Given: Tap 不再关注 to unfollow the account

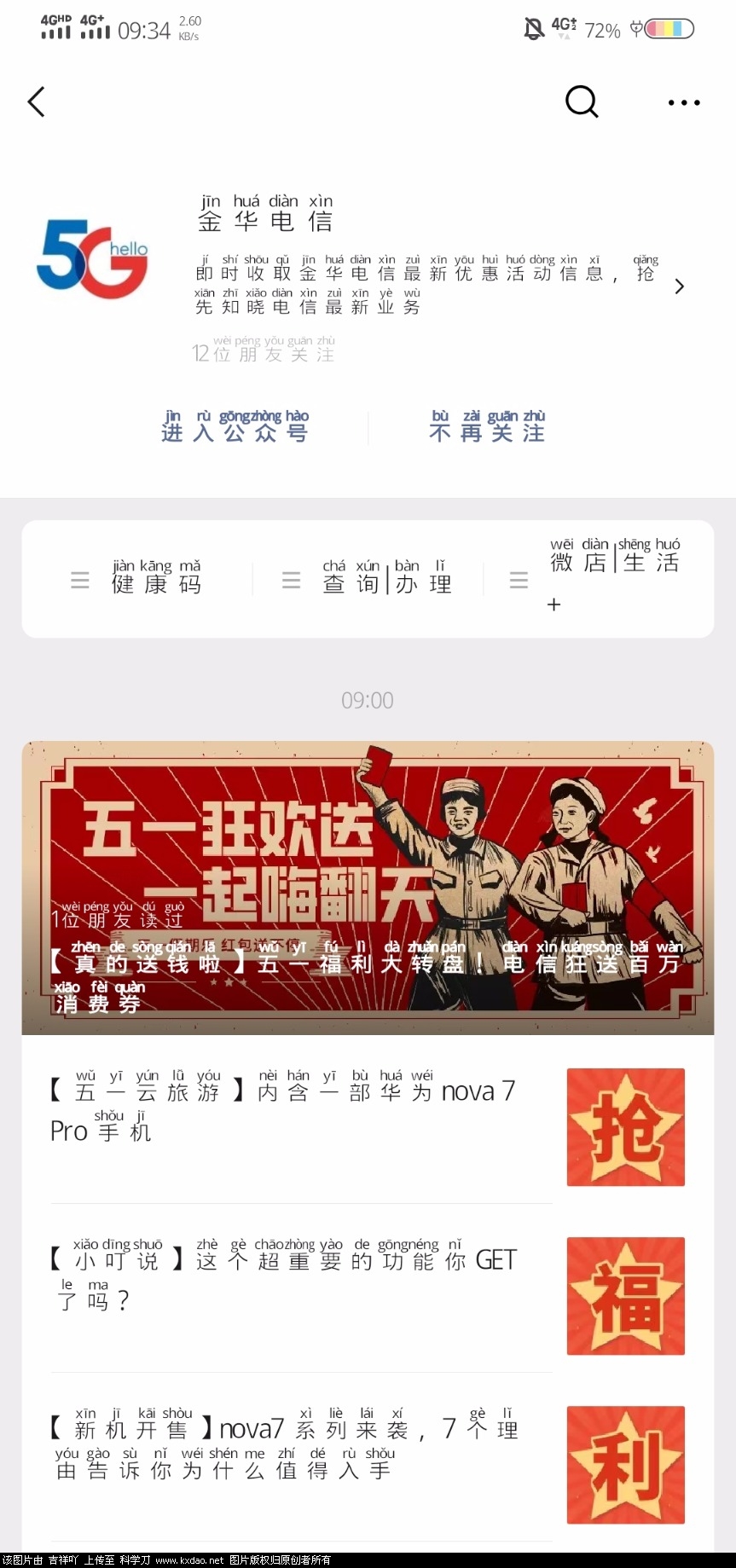Looking at the screenshot, I should tap(487, 426).
